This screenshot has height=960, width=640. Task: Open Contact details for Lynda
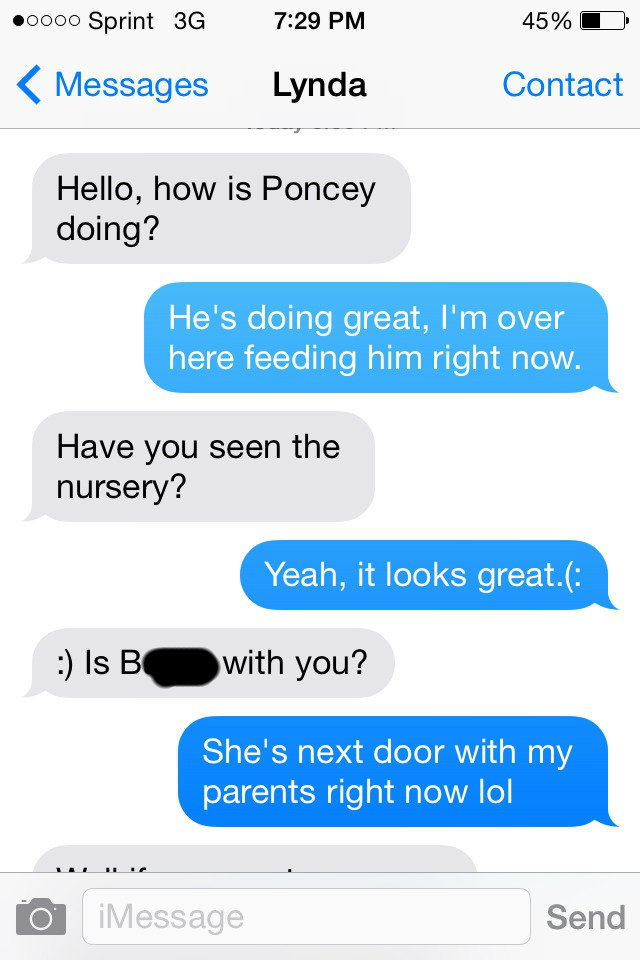pos(562,85)
